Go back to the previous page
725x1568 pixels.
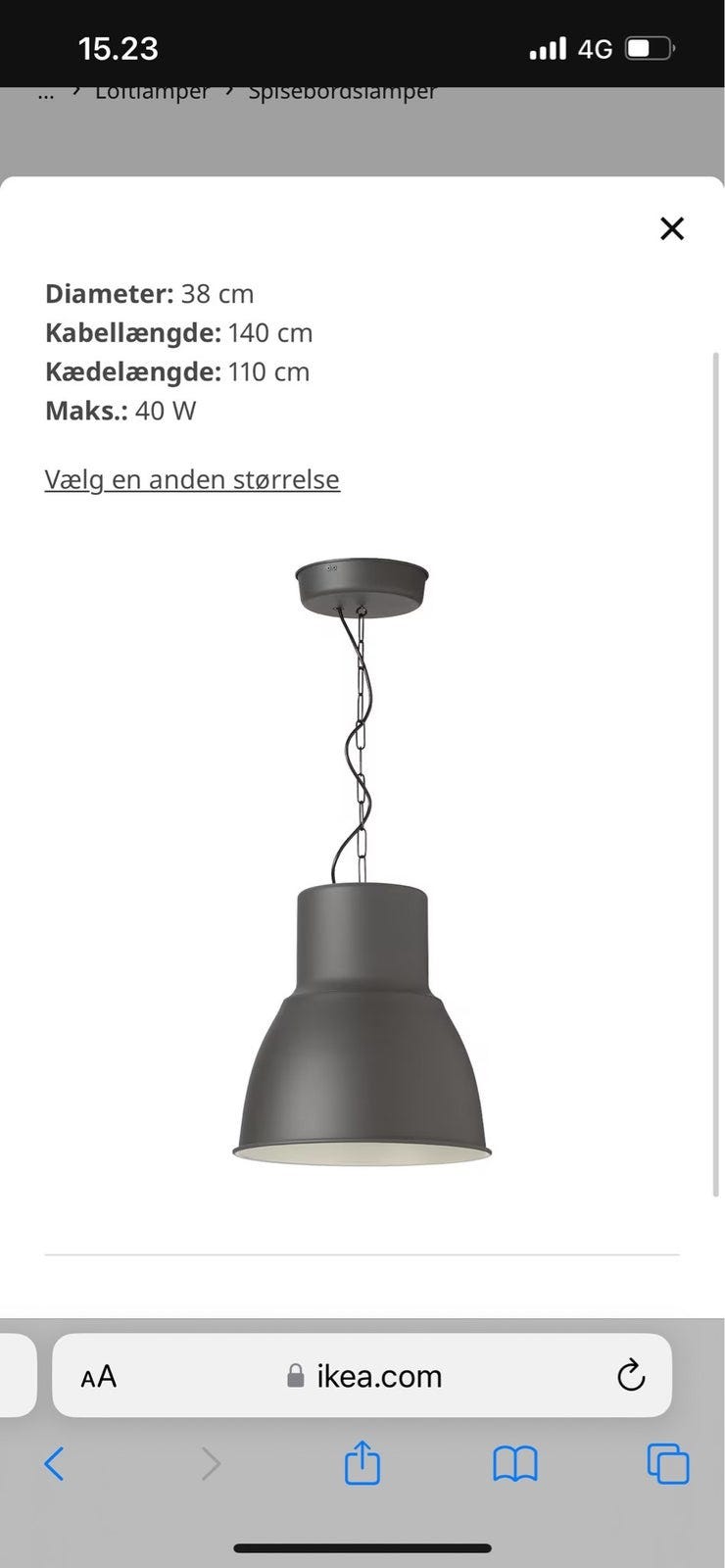coord(54,1464)
